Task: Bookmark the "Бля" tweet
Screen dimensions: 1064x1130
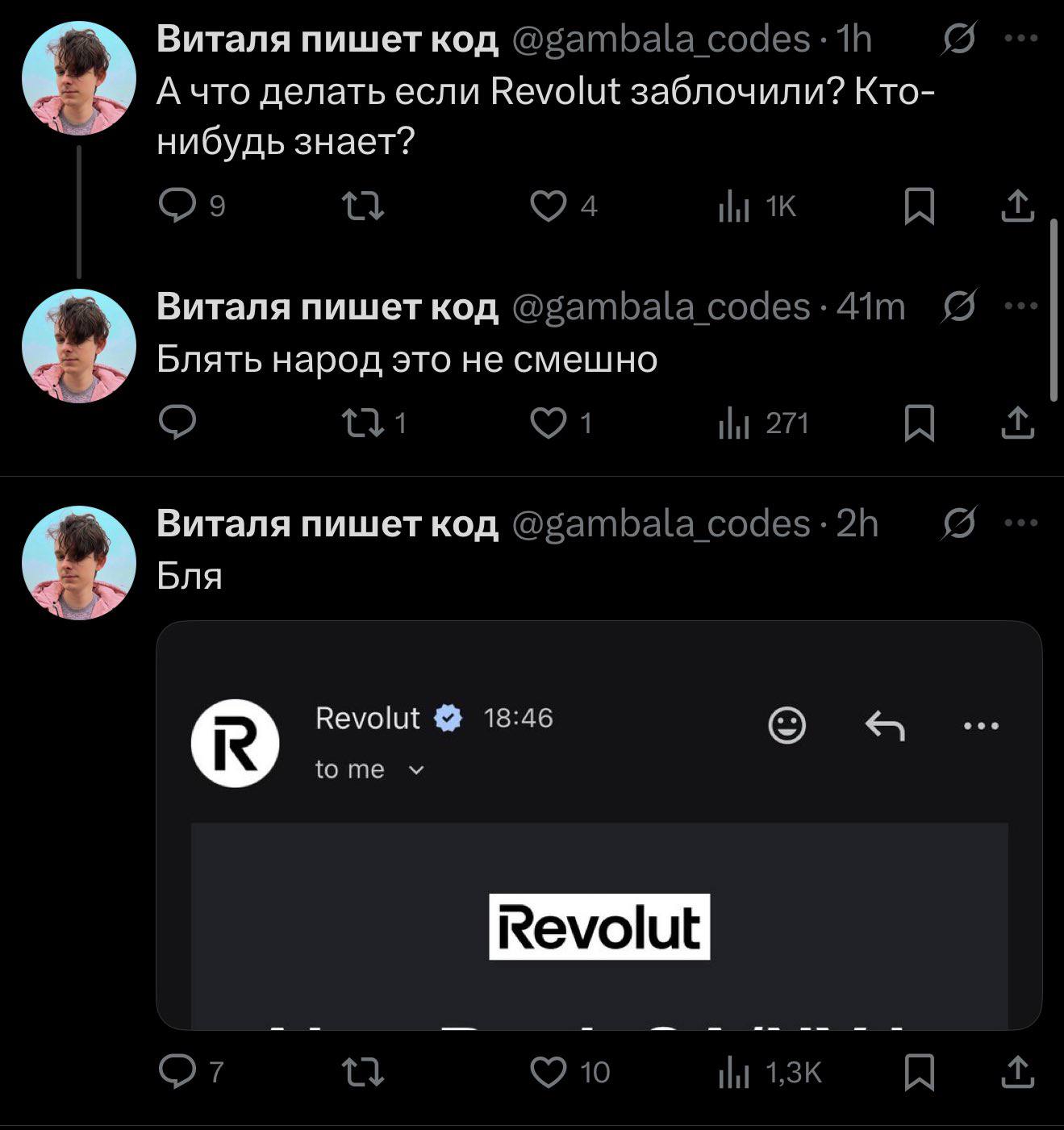Action: pyautogui.click(x=919, y=1072)
